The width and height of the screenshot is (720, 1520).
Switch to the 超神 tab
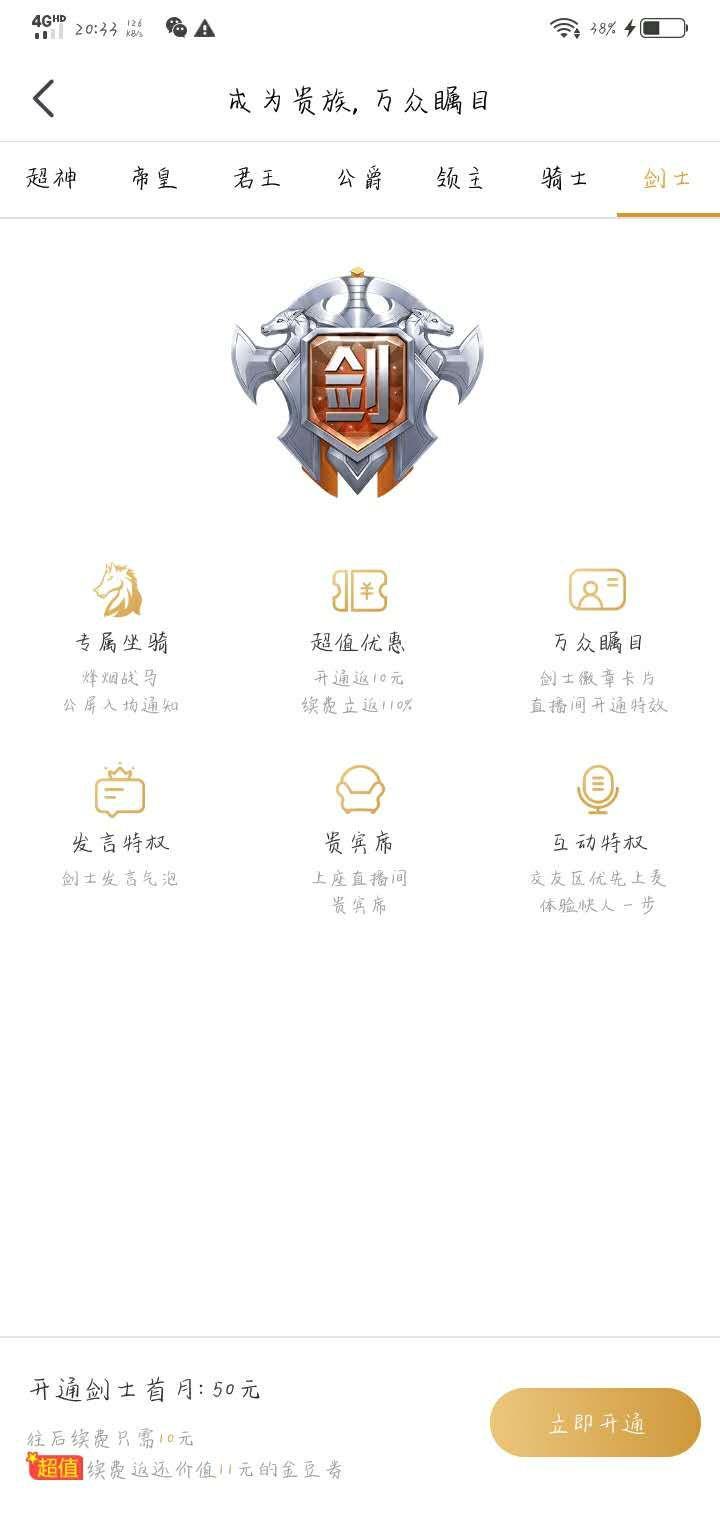pos(51,179)
